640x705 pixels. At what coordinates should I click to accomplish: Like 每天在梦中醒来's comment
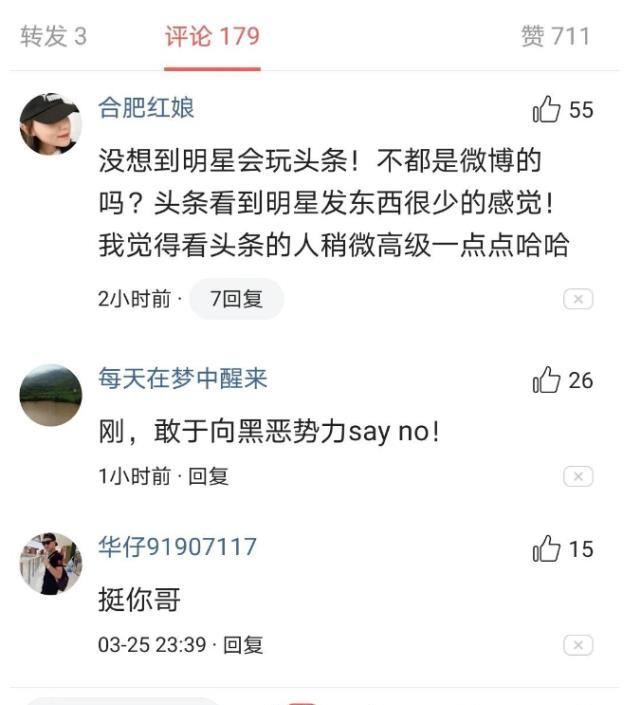[x=547, y=380]
